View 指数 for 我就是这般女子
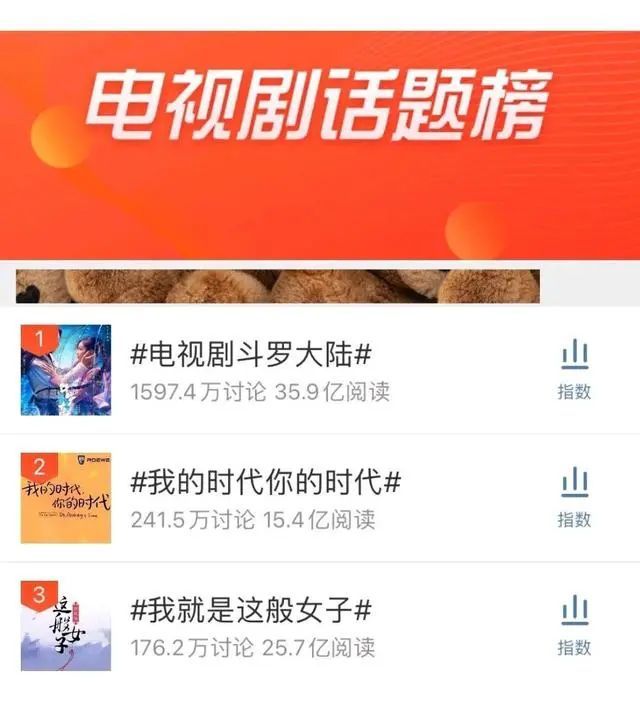 pyautogui.click(x=574, y=625)
